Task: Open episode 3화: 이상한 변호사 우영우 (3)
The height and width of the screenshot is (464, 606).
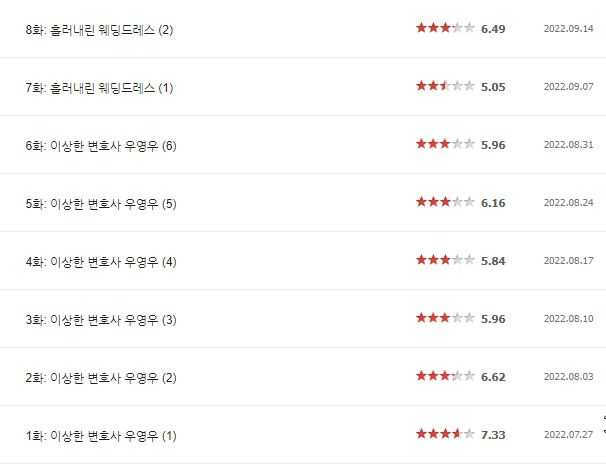Action: click(100, 320)
